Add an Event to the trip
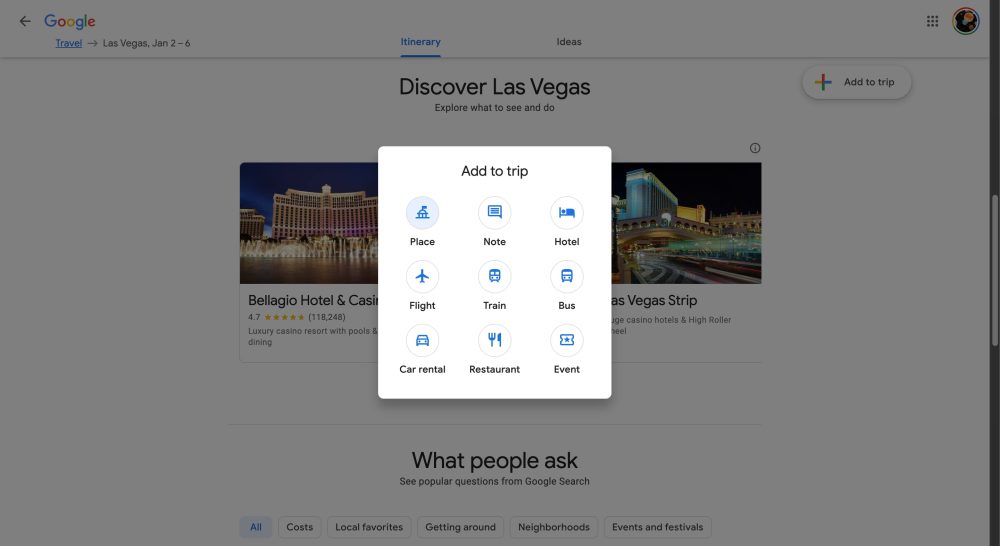1000x546 pixels. click(567, 341)
